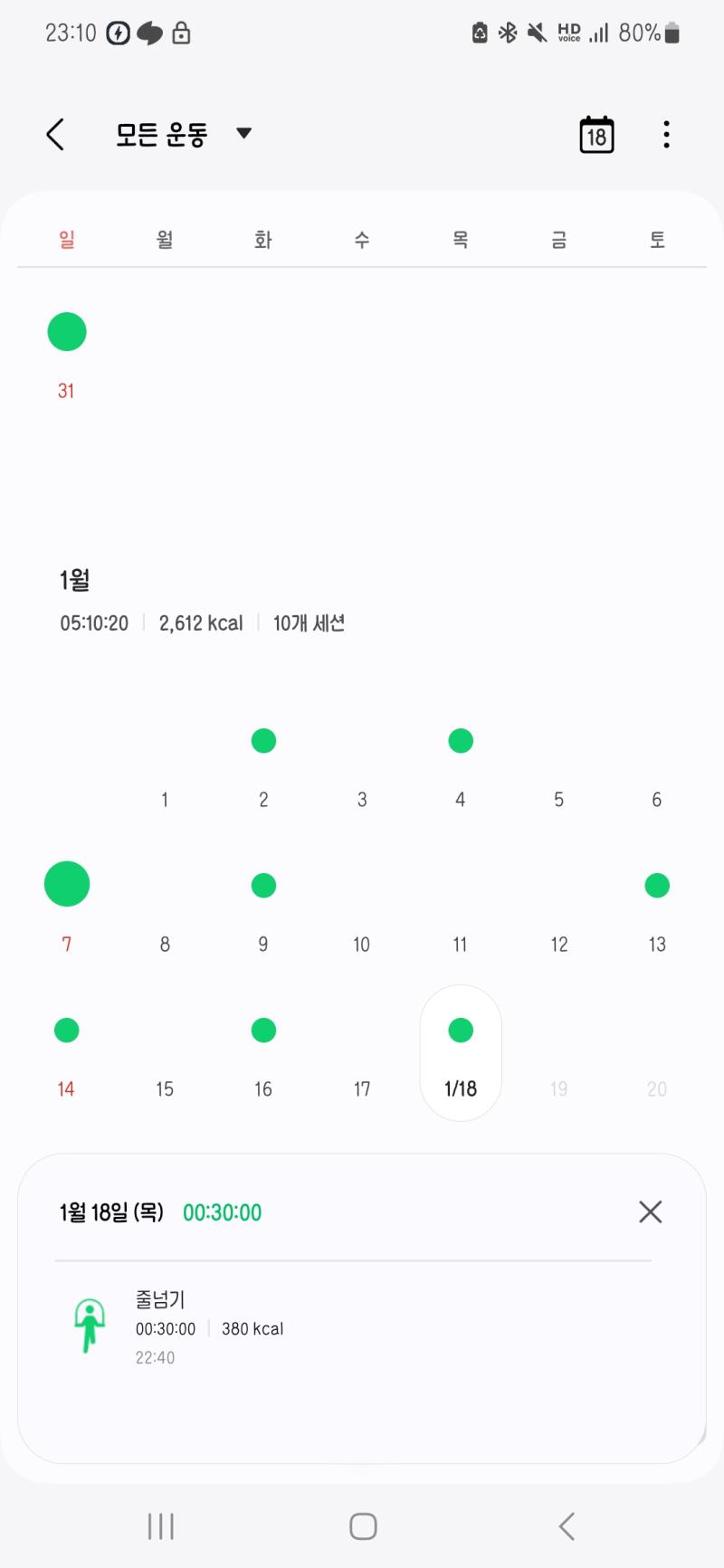
Task: Open recent apps from navigation bar
Action: (161, 1526)
